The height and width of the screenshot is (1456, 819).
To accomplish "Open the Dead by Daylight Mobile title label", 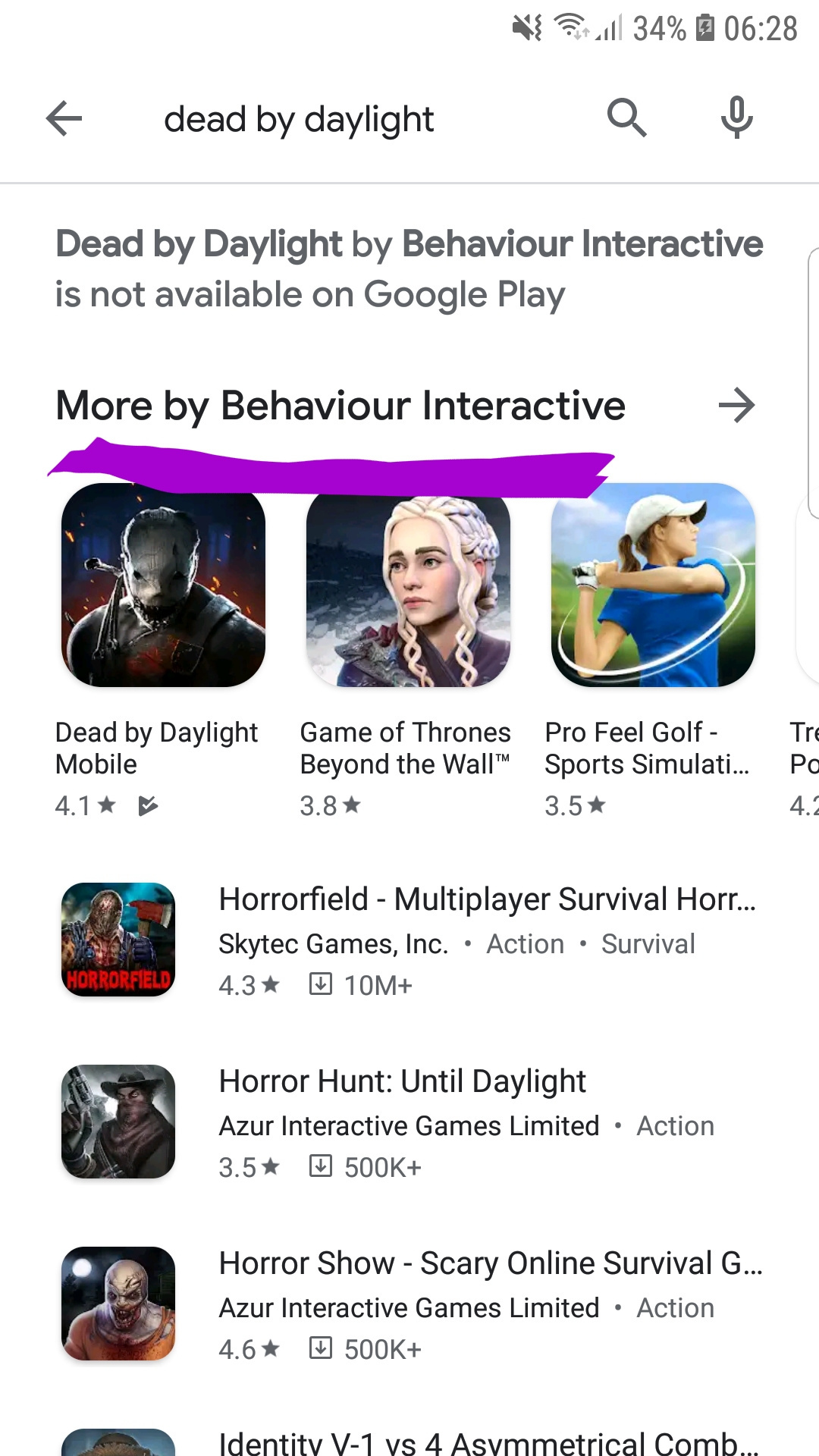I will point(156,748).
